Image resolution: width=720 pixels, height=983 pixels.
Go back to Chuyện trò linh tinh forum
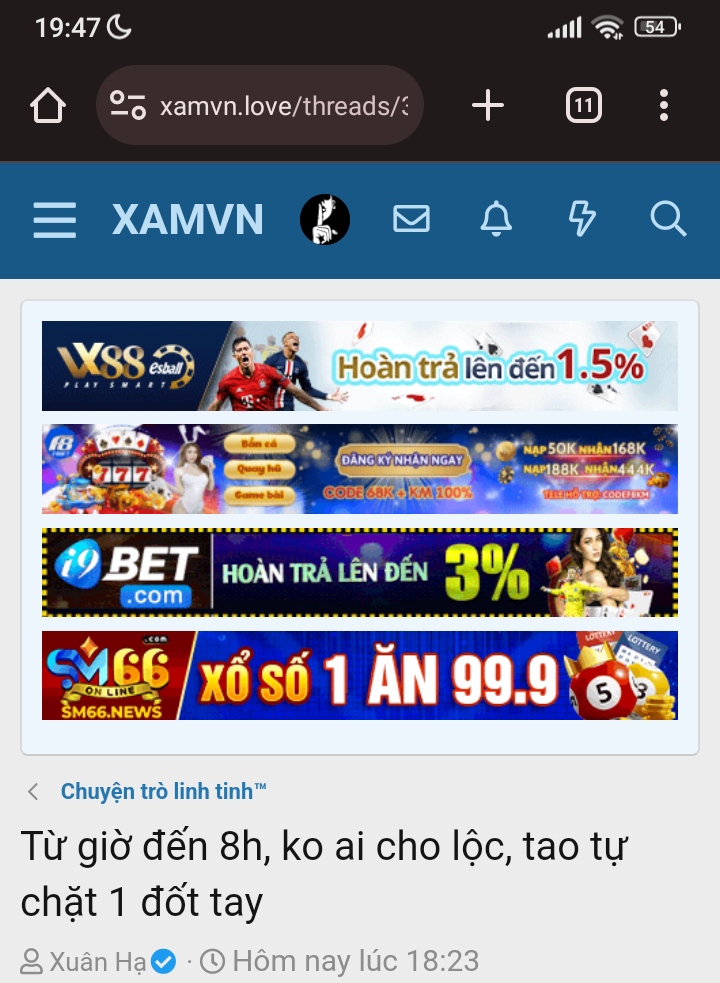point(163,791)
